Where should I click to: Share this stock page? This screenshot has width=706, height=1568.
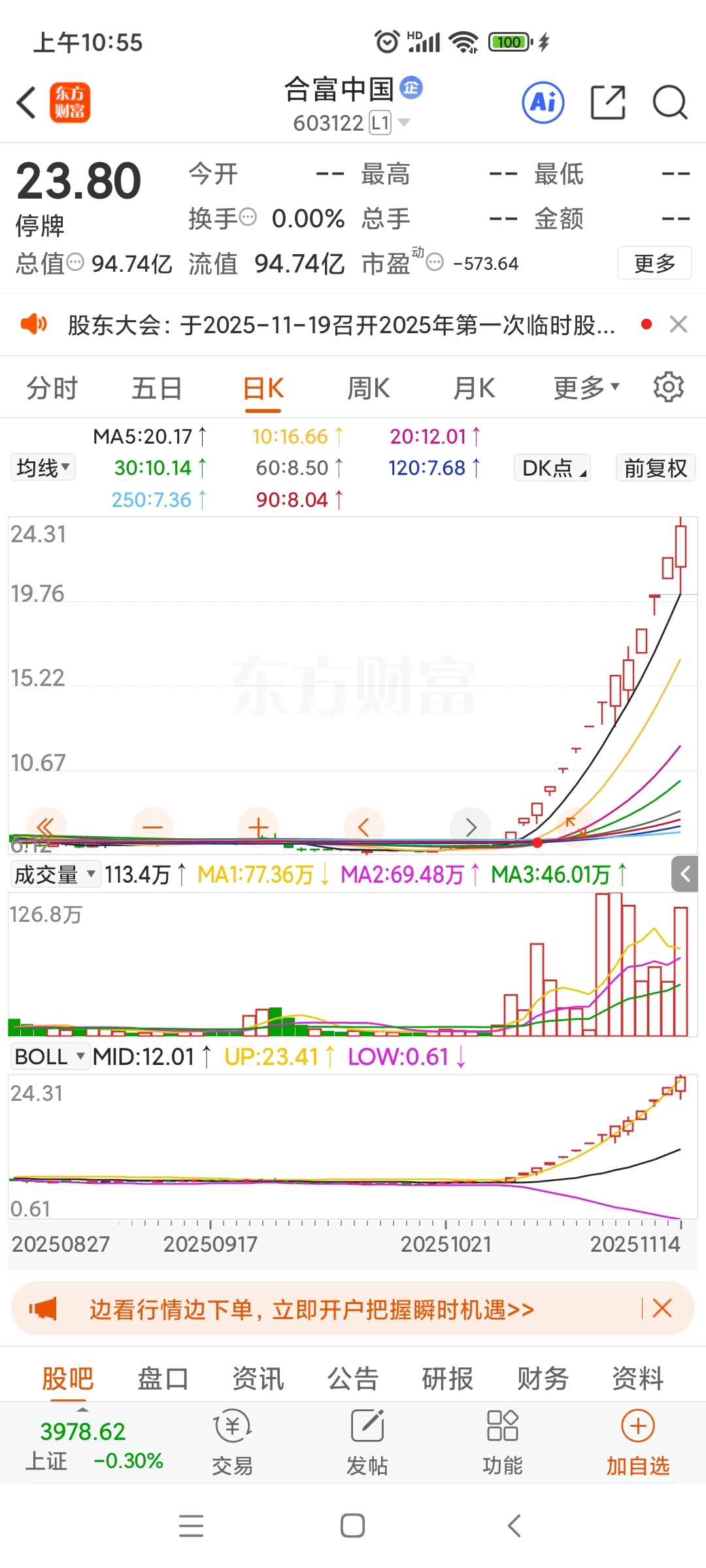tap(608, 103)
